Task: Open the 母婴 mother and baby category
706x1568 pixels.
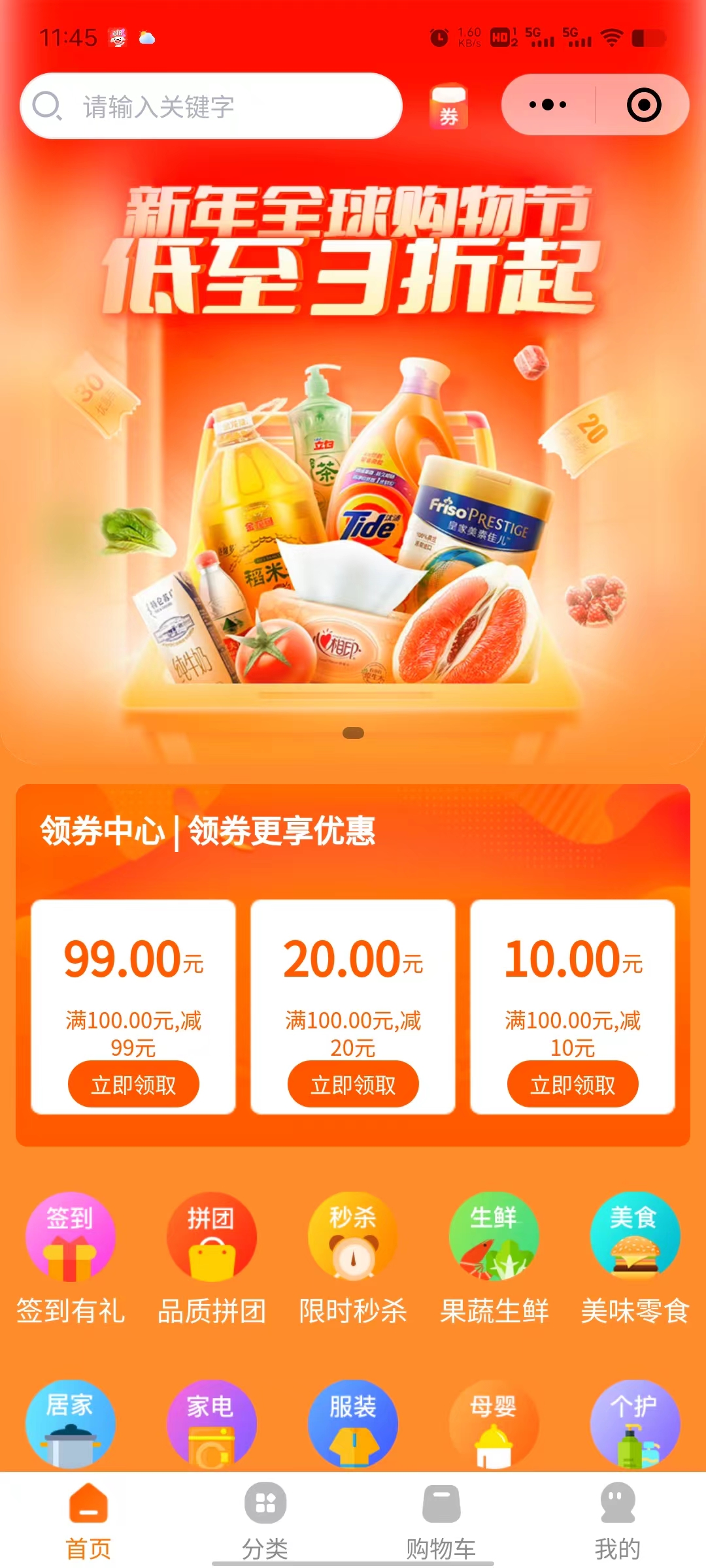Action: 494,1424
